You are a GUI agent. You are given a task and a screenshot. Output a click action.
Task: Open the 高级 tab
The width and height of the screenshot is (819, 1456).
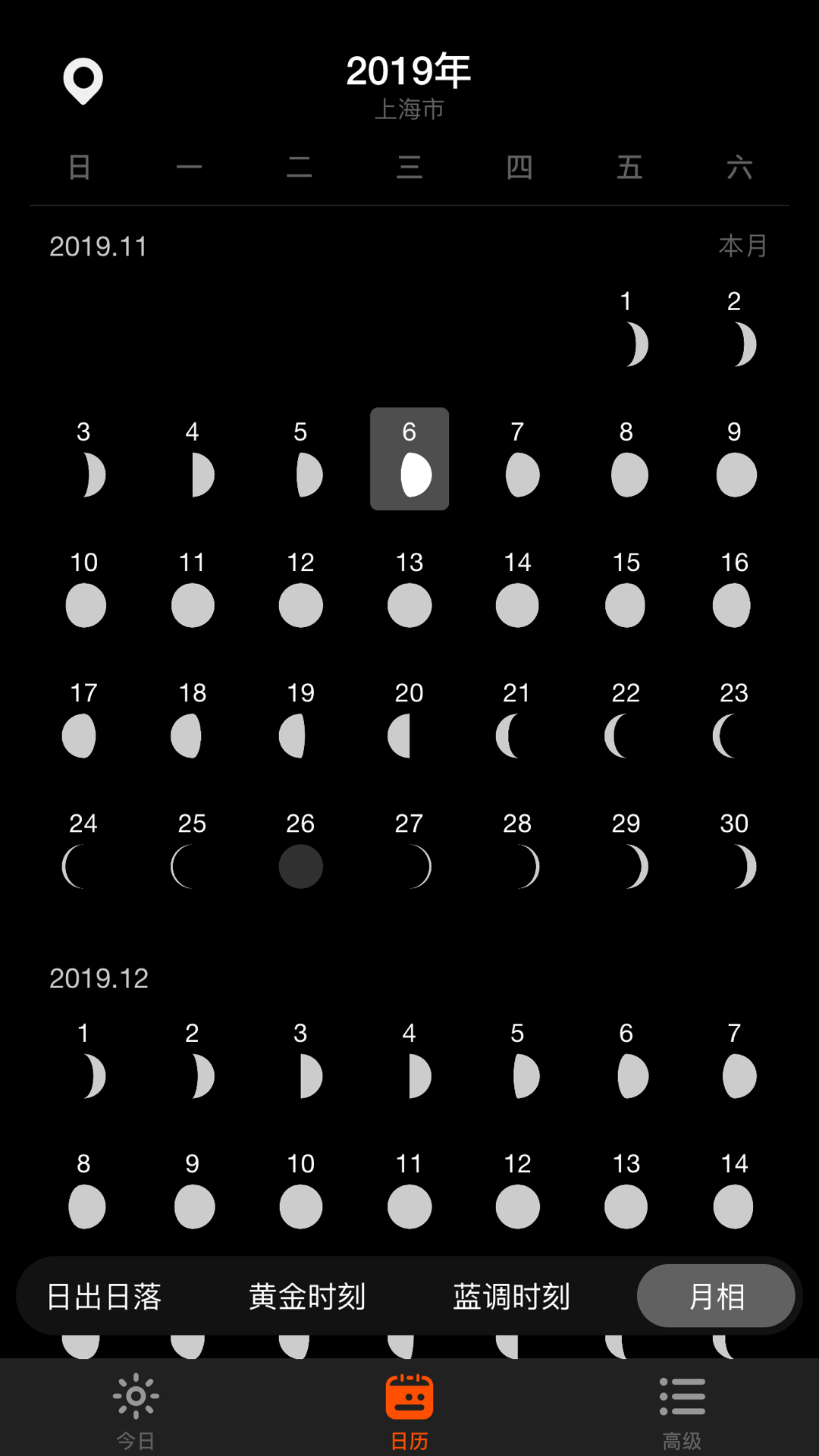click(x=682, y=1409)
